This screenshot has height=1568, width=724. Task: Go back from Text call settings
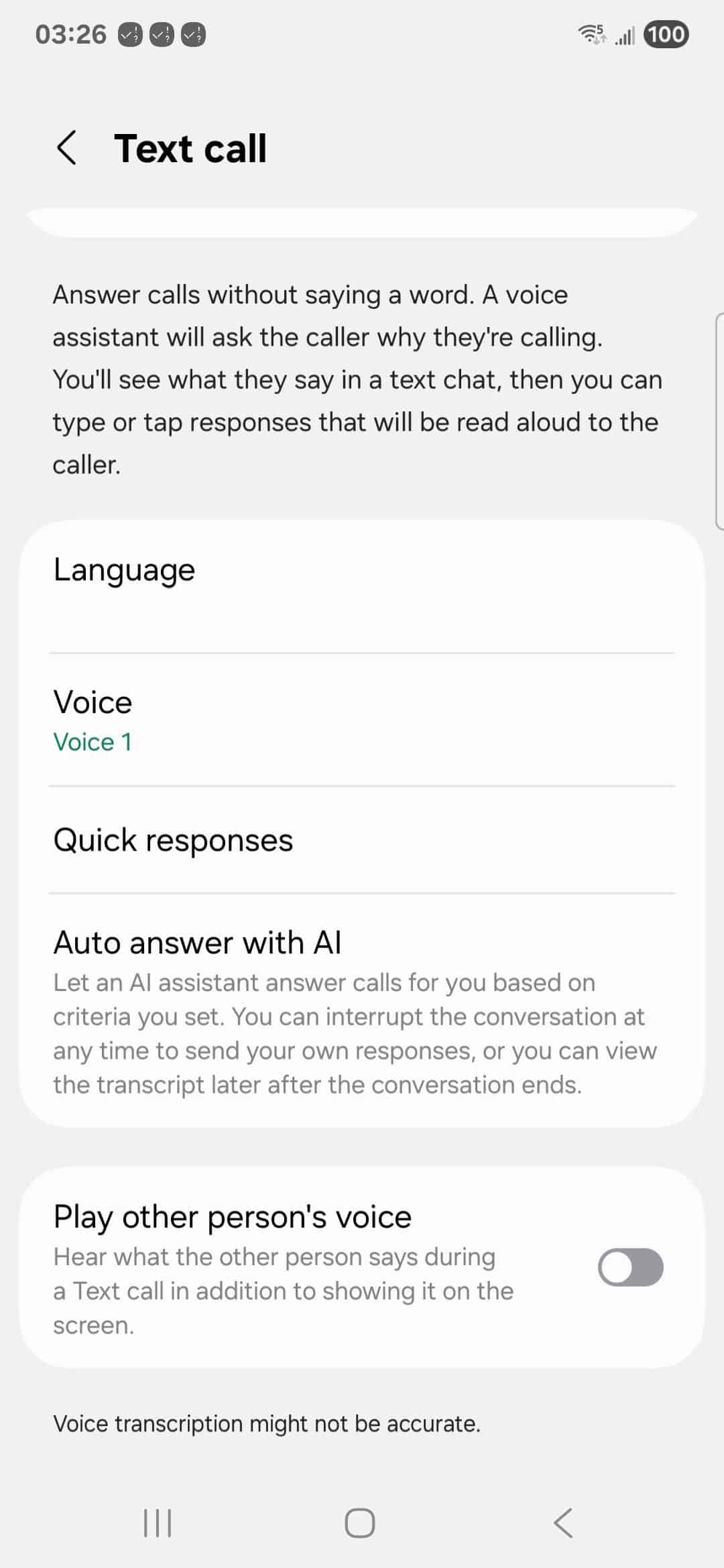point(67,148)
